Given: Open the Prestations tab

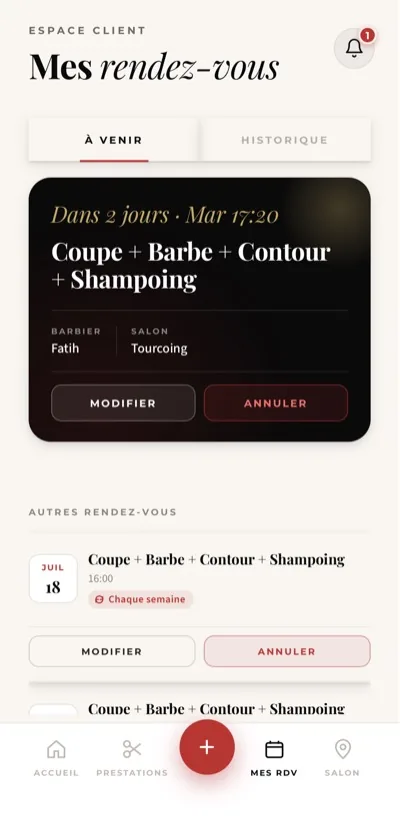Looking at the screenshot, I should point(132,758).
